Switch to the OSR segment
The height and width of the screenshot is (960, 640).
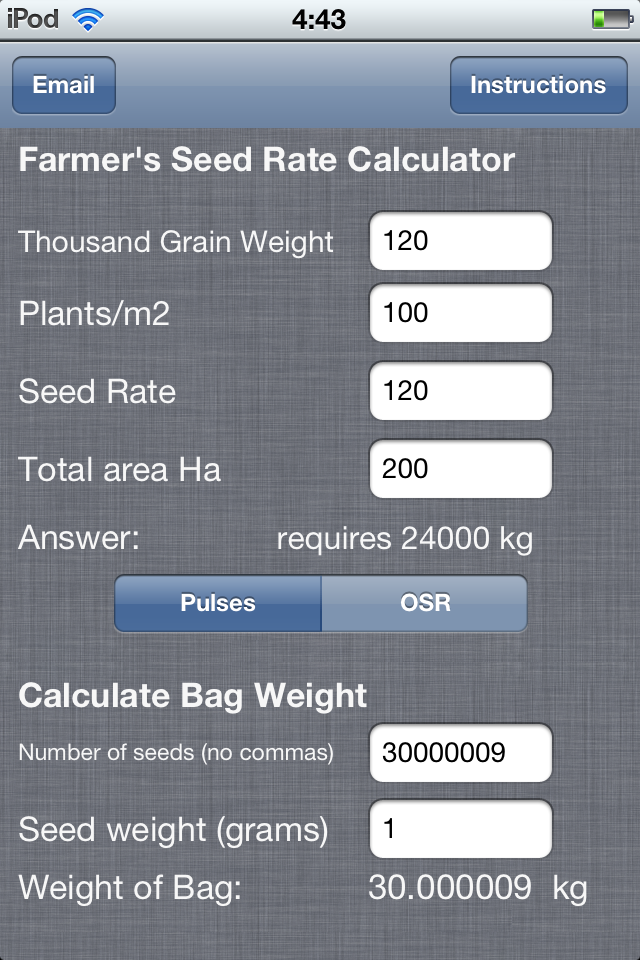click(x=424, y=604)
